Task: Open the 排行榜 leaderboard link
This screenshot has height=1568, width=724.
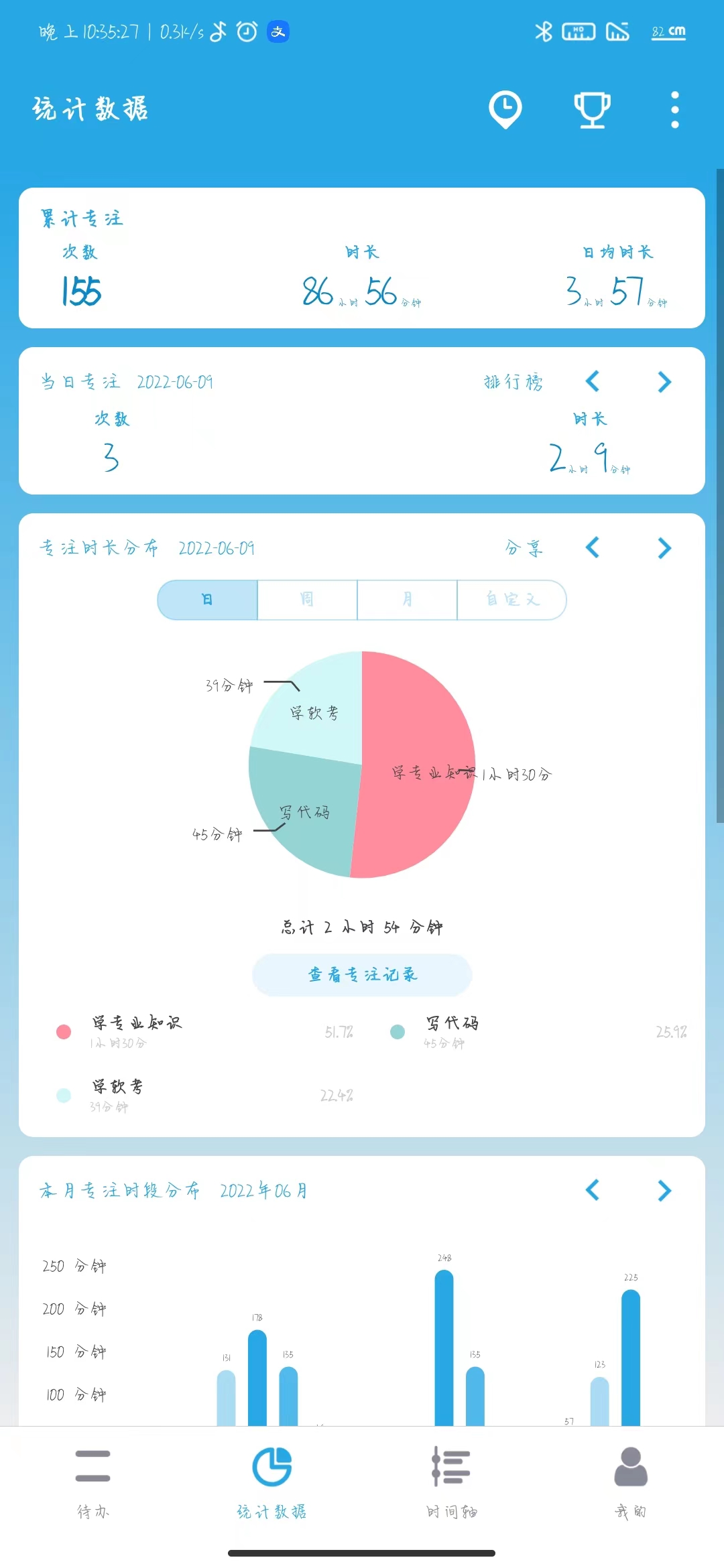Action: click(x=514, y=382)
